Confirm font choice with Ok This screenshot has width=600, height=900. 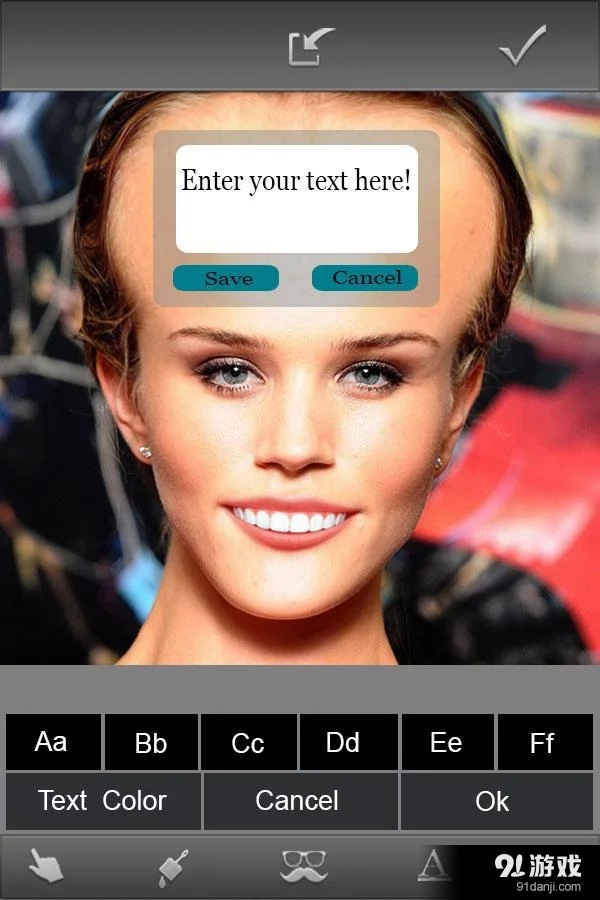[x=494, y=801]
